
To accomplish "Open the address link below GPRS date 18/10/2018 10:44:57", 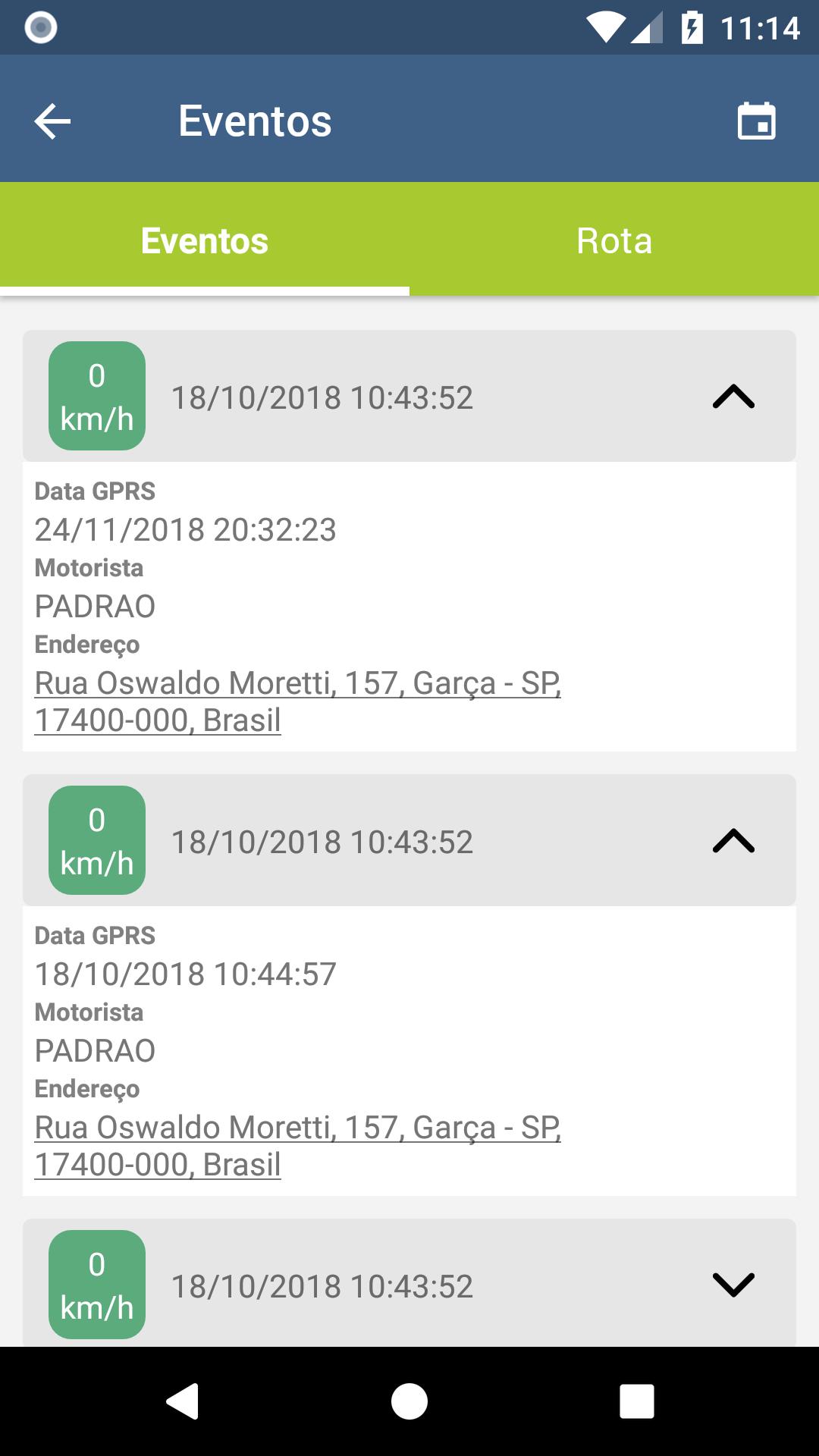I will [x=297, y=1146].
